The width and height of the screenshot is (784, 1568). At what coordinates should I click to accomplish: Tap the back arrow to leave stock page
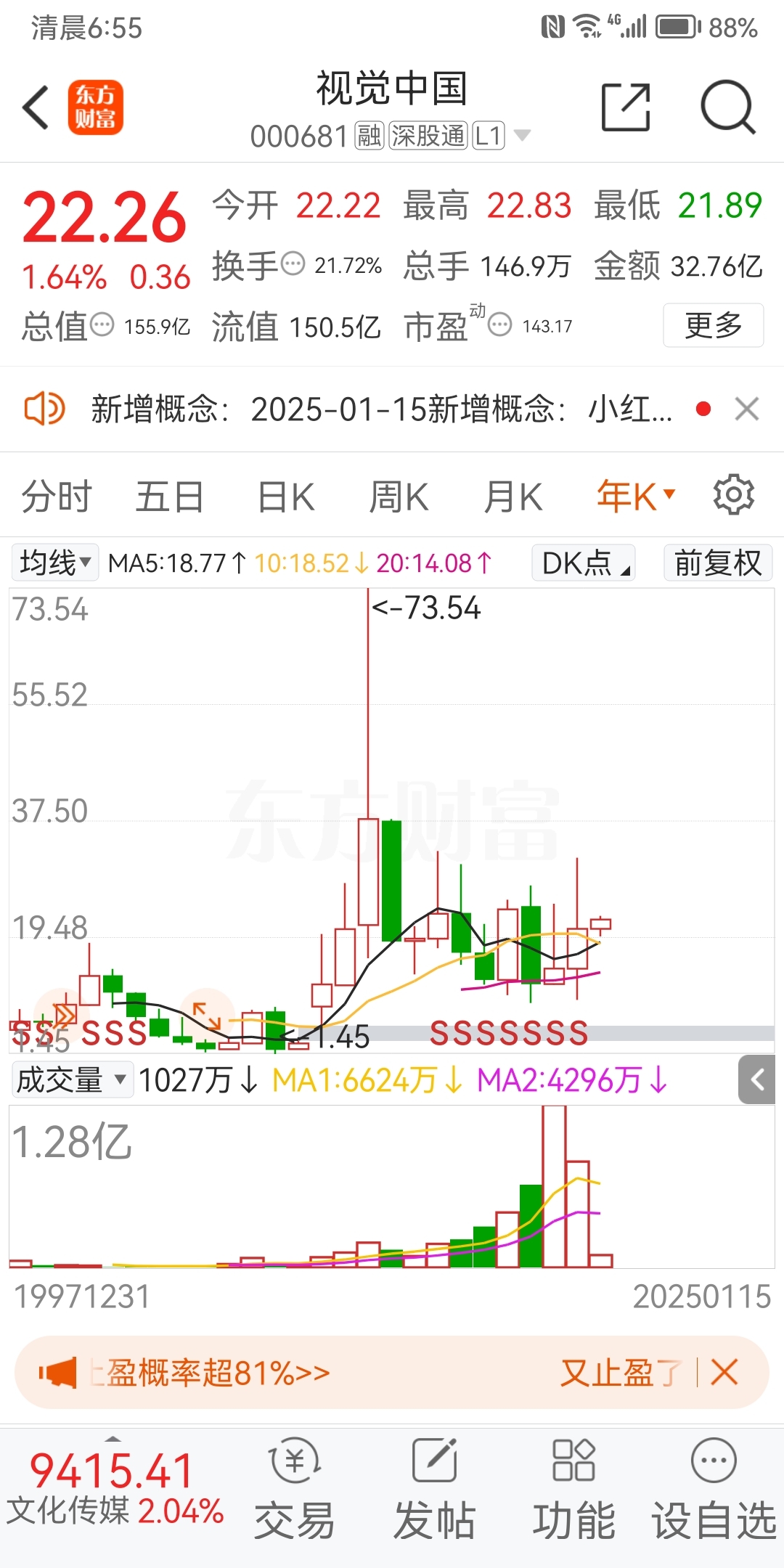click(x=35, y=107)
